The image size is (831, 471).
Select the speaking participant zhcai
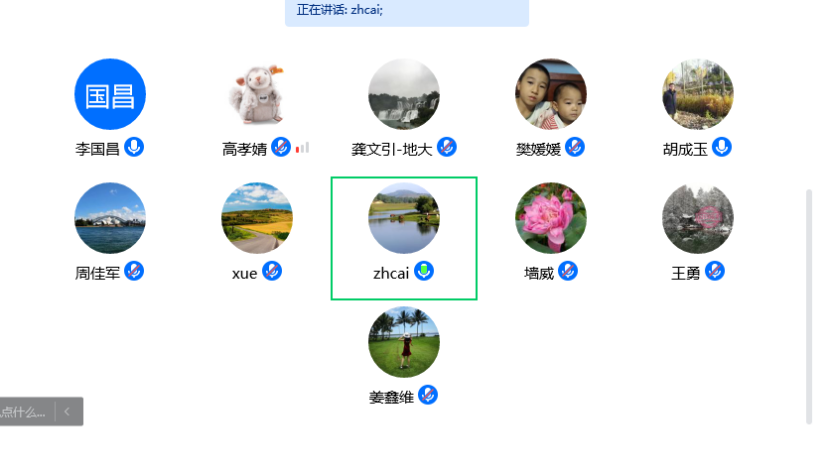[404, 218]
